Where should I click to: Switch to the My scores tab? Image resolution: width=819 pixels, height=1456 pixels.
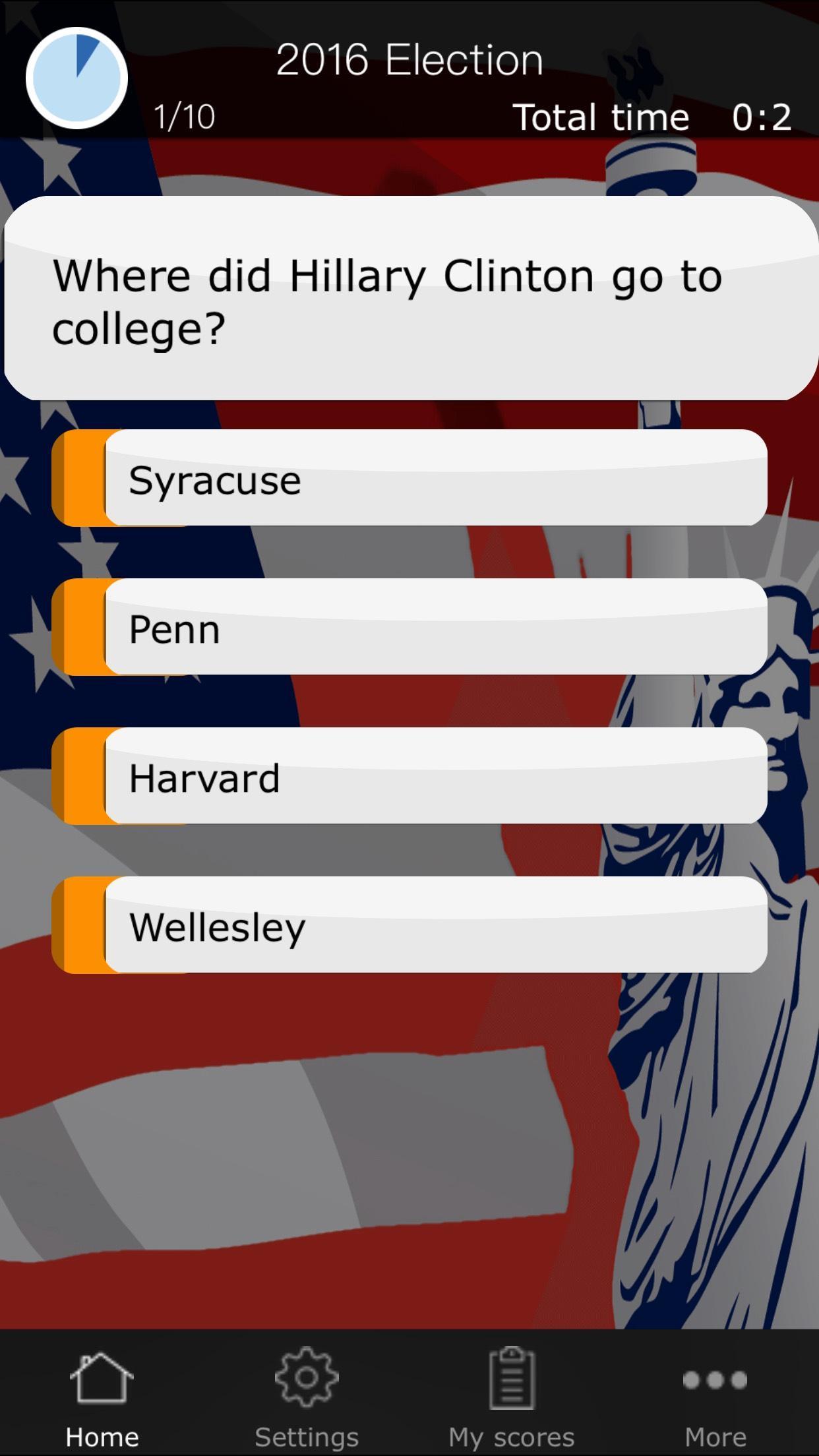pos(512,1391)
